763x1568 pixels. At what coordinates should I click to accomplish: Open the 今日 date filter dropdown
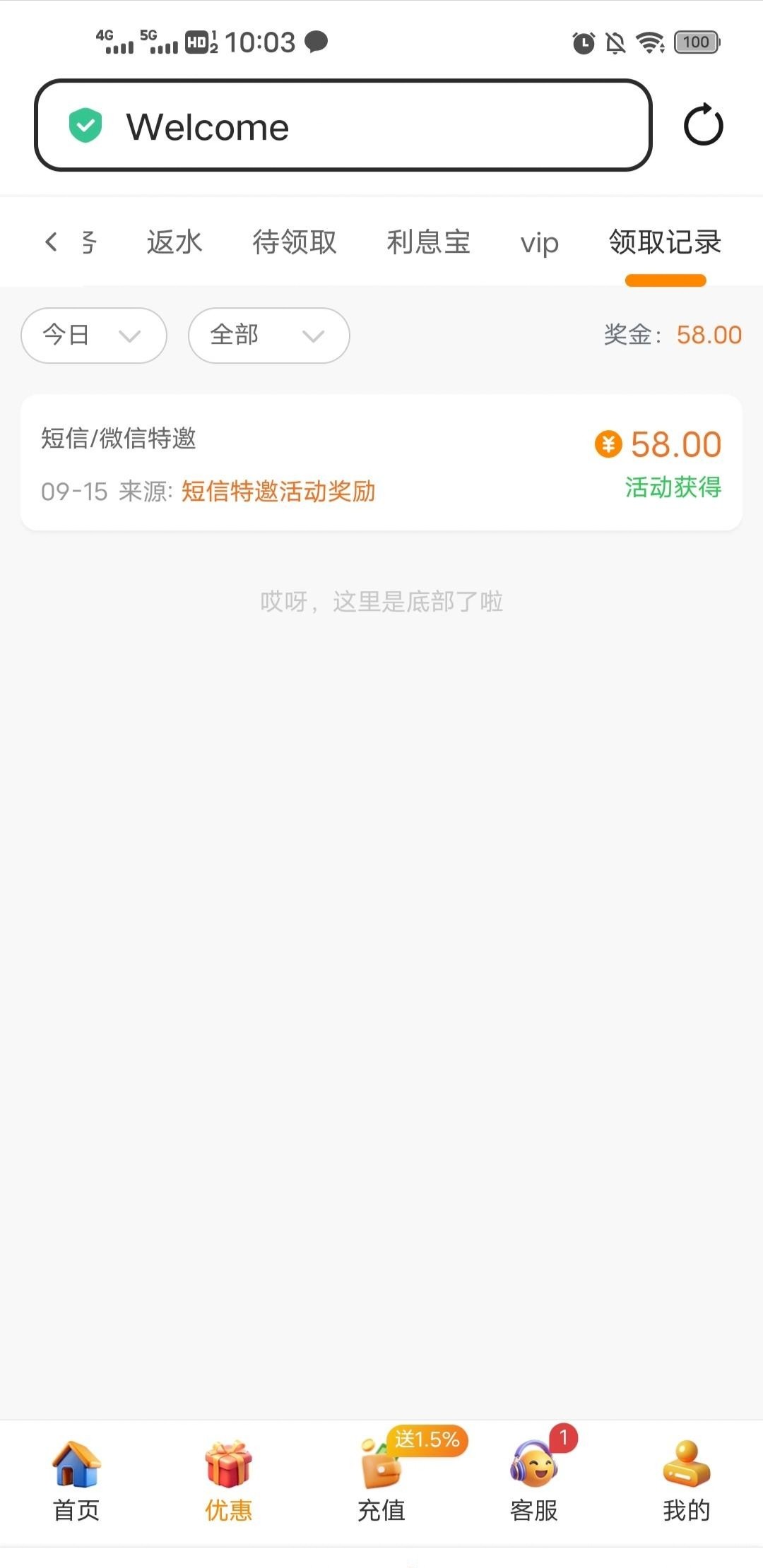point(93,335)
